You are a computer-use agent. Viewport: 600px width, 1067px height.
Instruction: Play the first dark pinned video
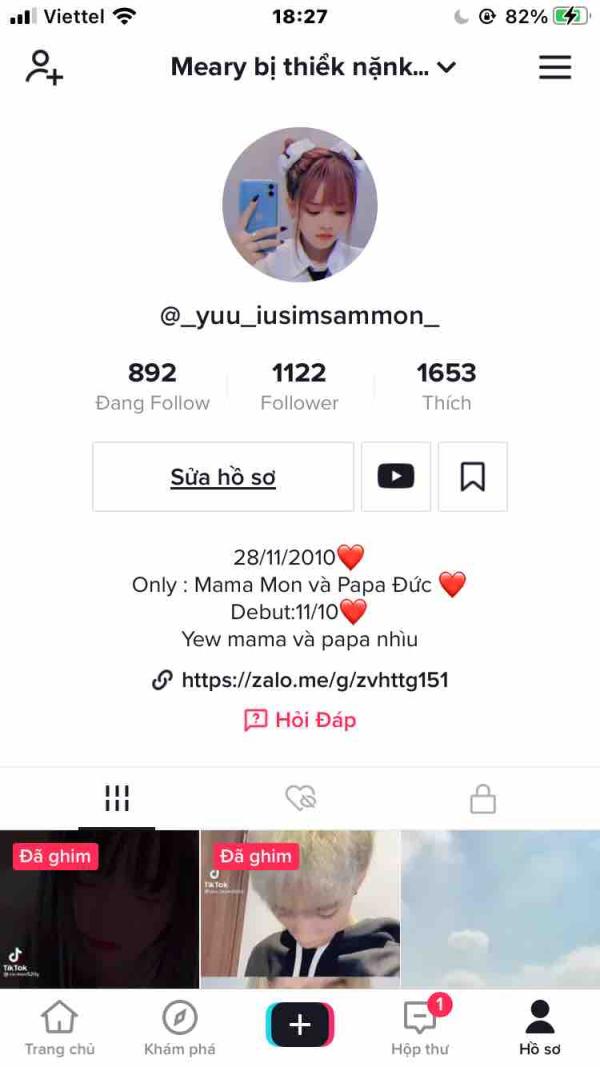coord(99,909)
